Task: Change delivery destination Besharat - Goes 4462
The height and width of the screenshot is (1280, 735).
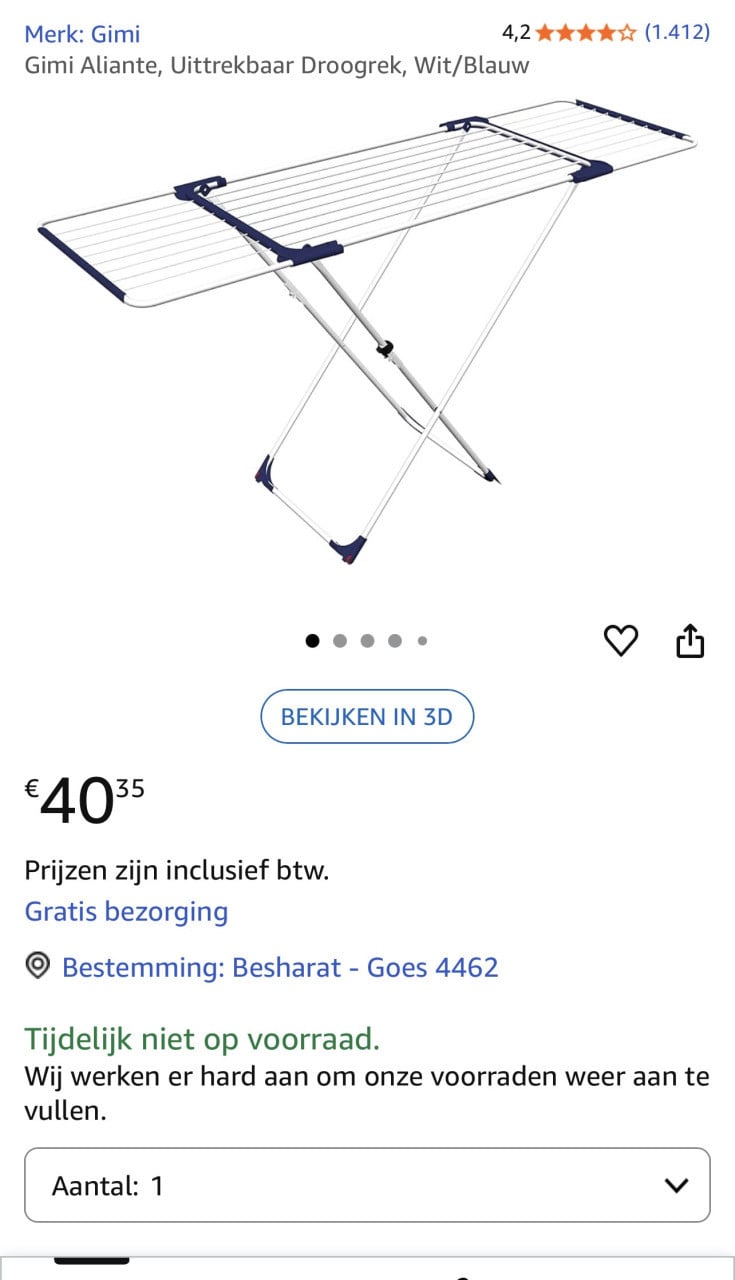Action: (x=279, y=967)
